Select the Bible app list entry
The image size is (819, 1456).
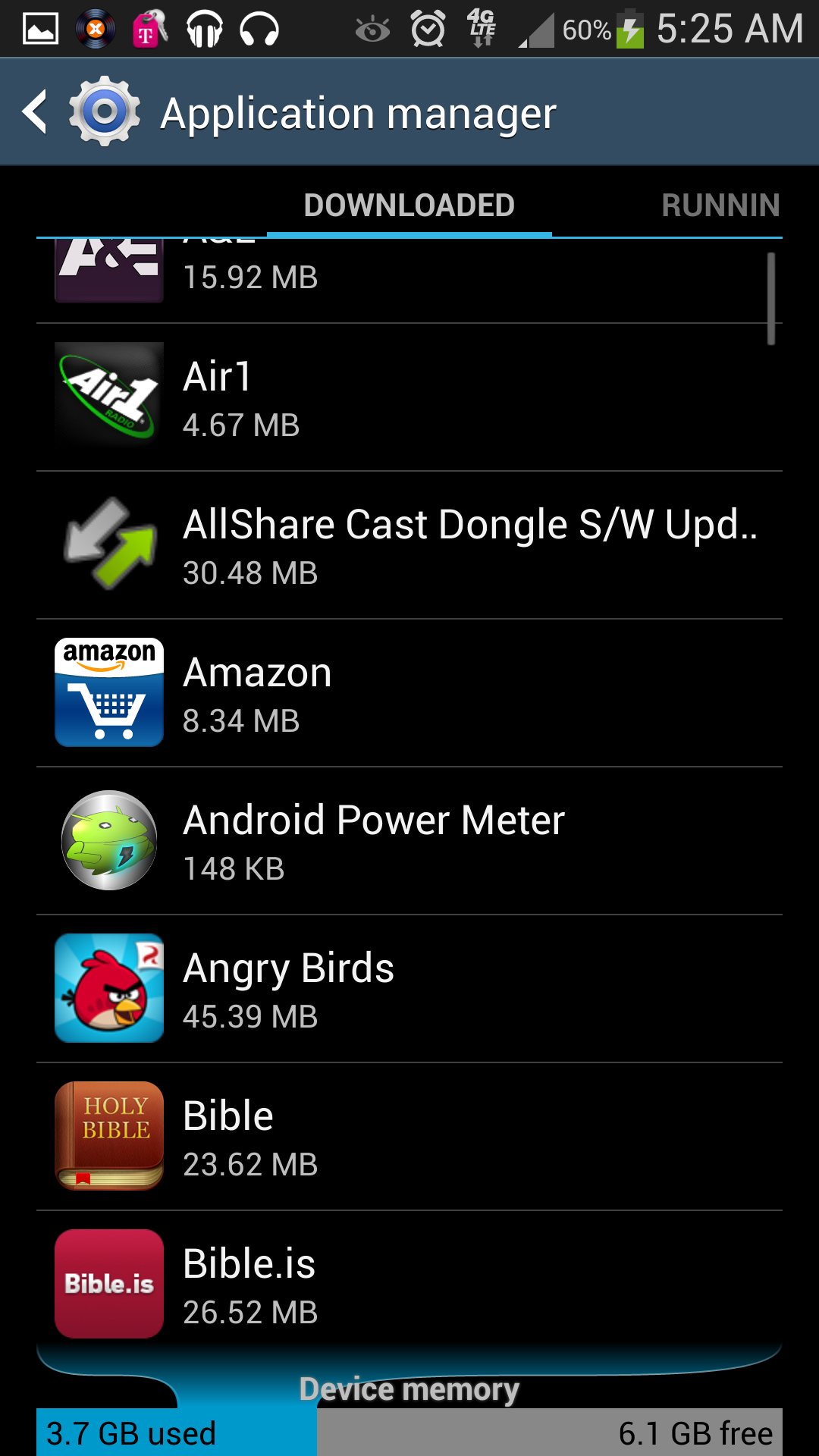click(x=409, y=1135)
